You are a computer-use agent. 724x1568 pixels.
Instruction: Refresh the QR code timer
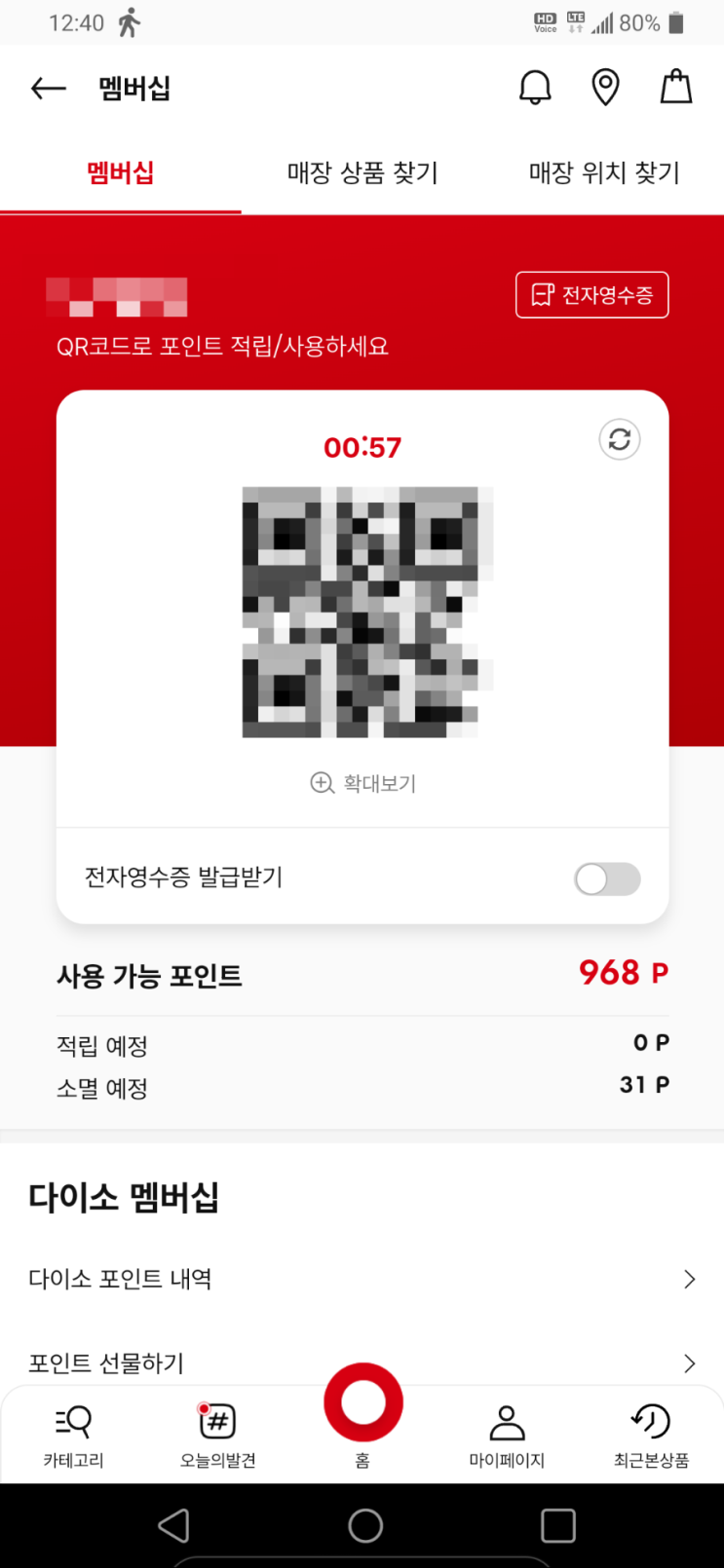coord(620,440)
